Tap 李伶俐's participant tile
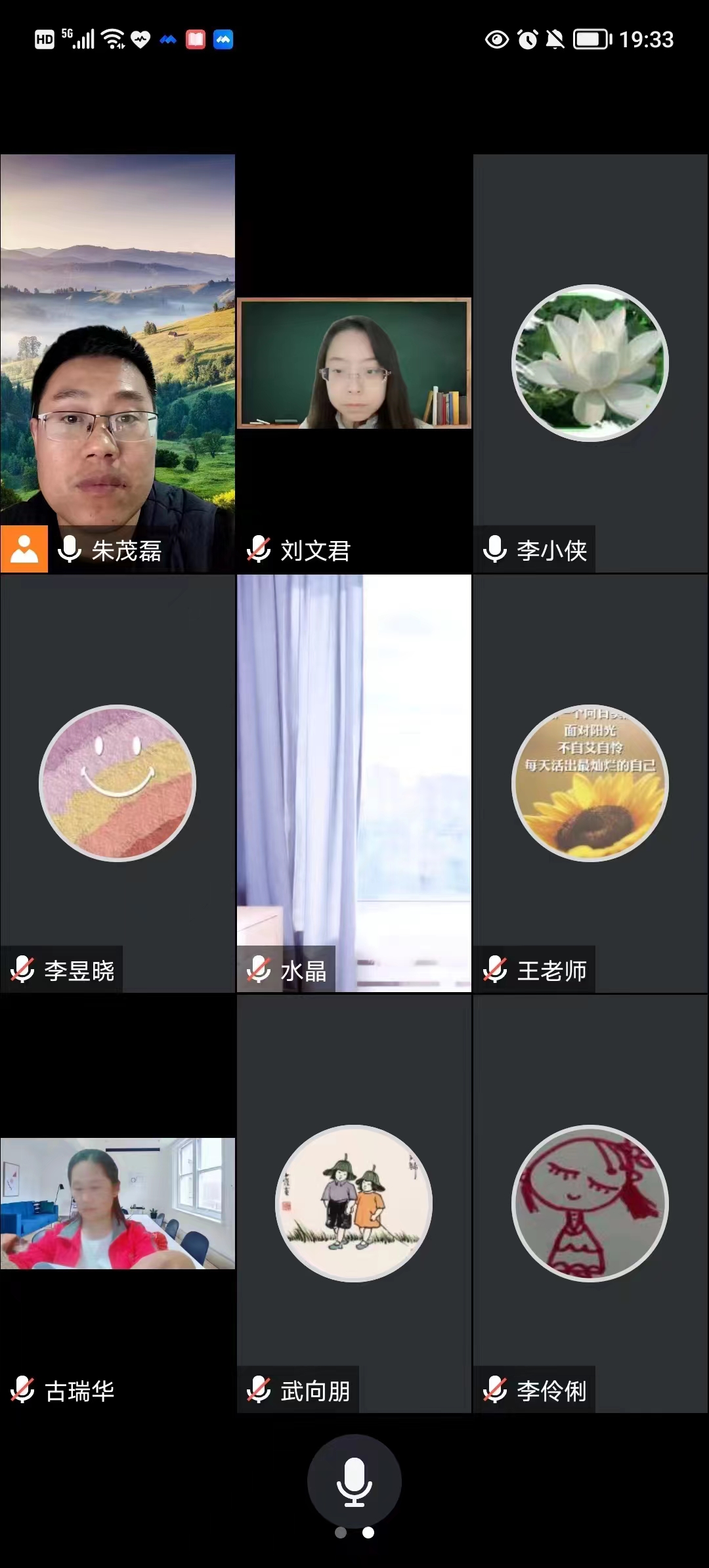709x1568 pixels. [x=590, y=1204]
